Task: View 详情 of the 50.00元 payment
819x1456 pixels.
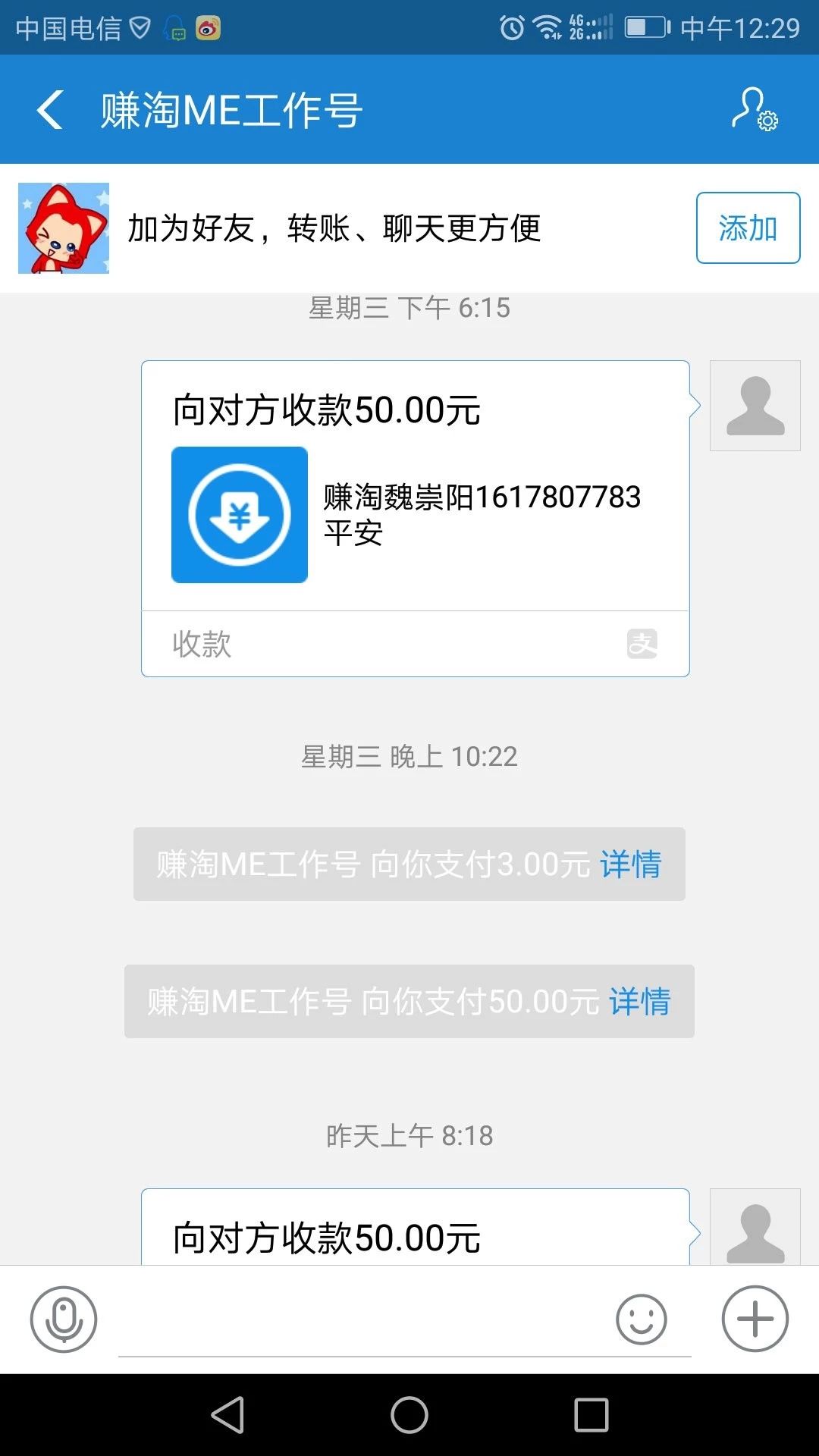Action: (639, 1002)
